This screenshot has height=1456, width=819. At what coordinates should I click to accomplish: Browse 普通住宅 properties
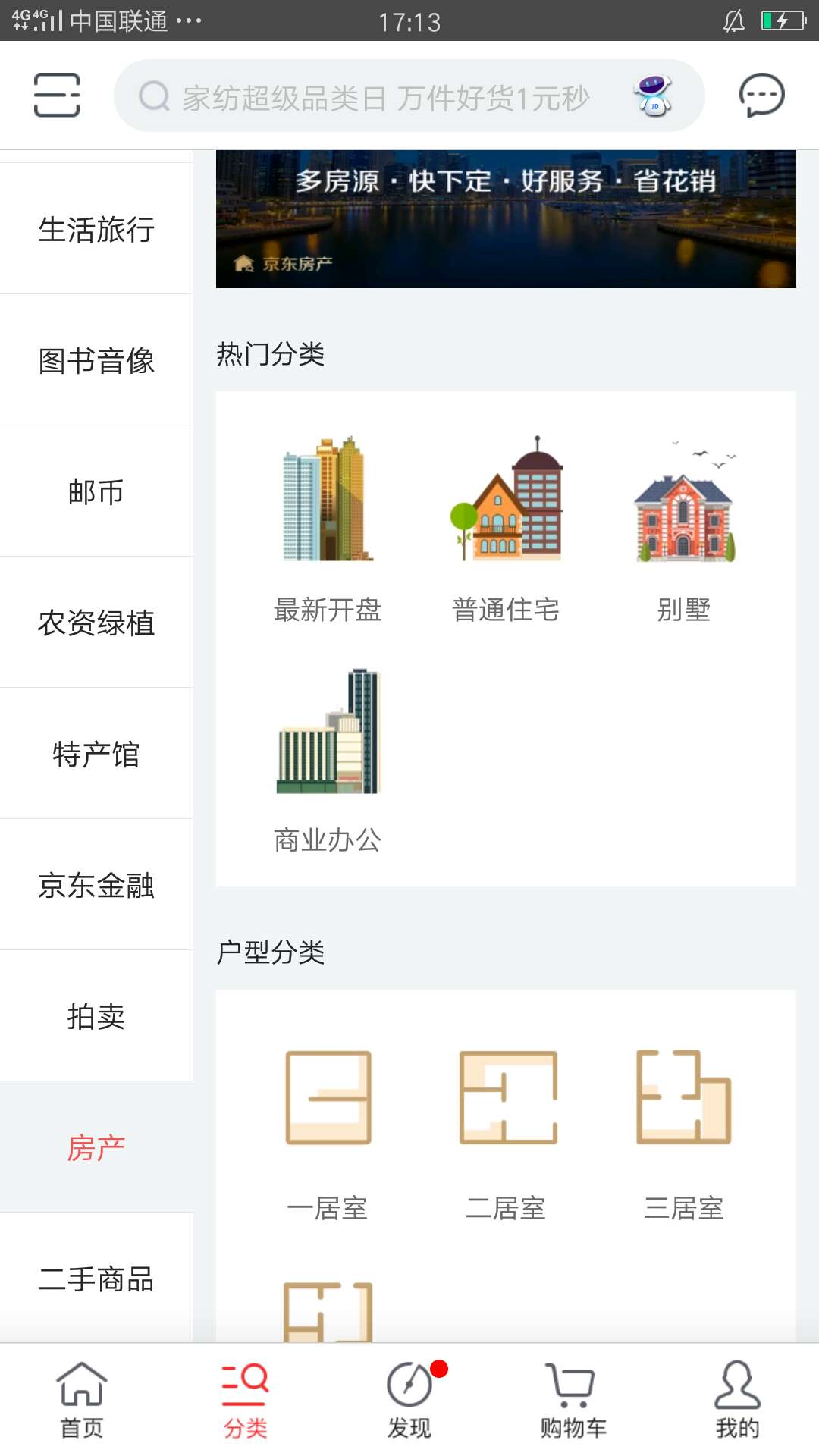506,527
